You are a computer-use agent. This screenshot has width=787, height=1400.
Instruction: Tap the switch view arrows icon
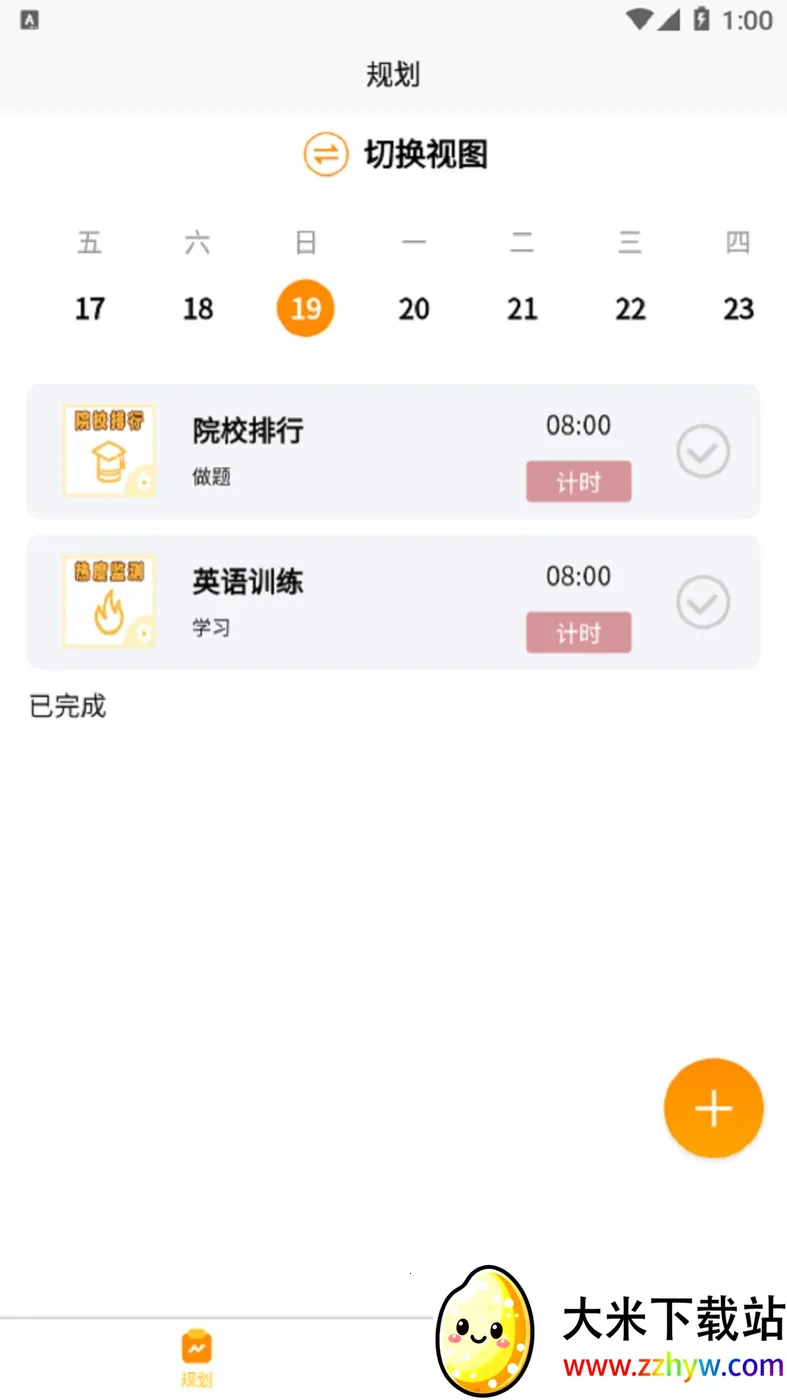(x=325, y=155)
